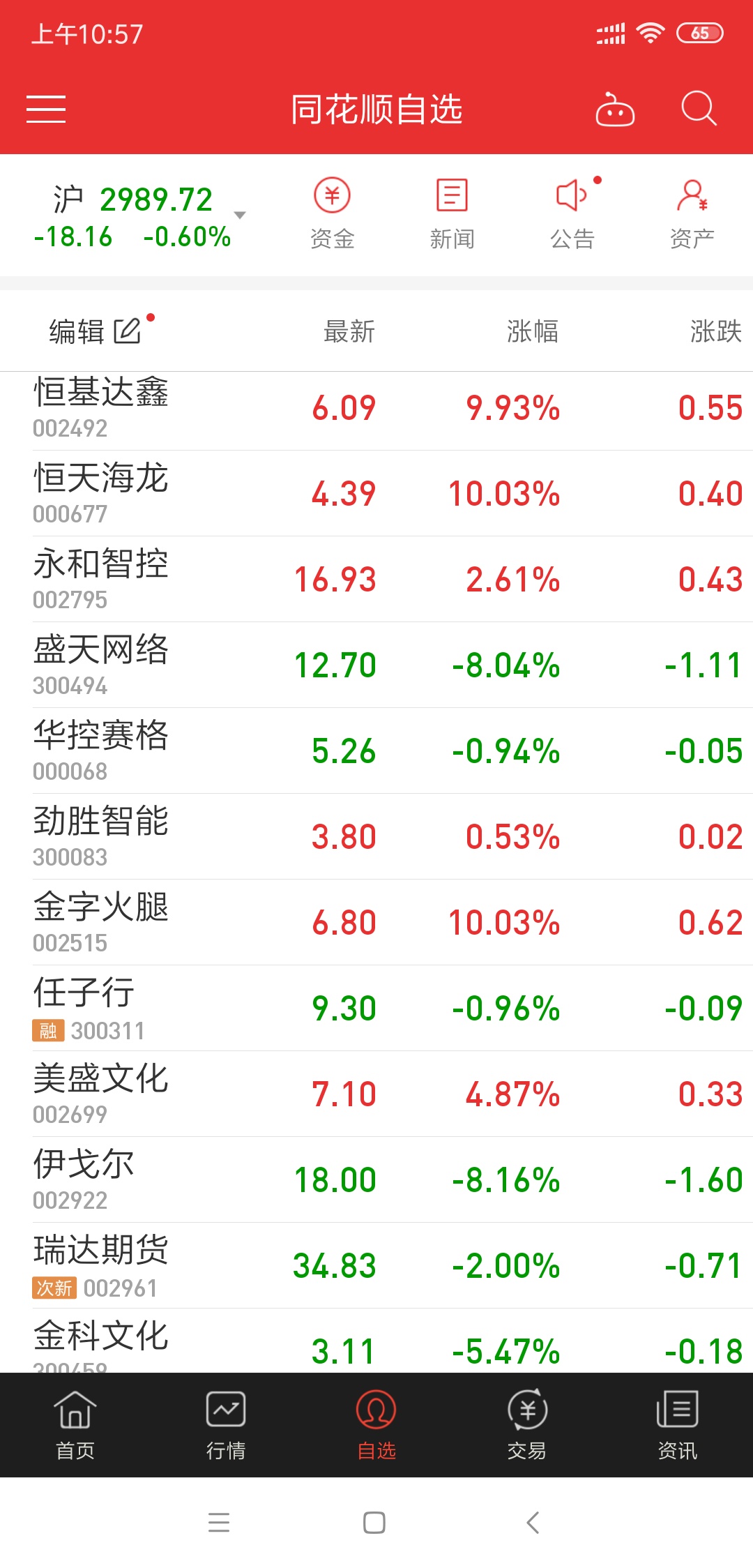753x1568 pixels.
Task: Switch to 资讯 info tab
Action: (678, 1425)
